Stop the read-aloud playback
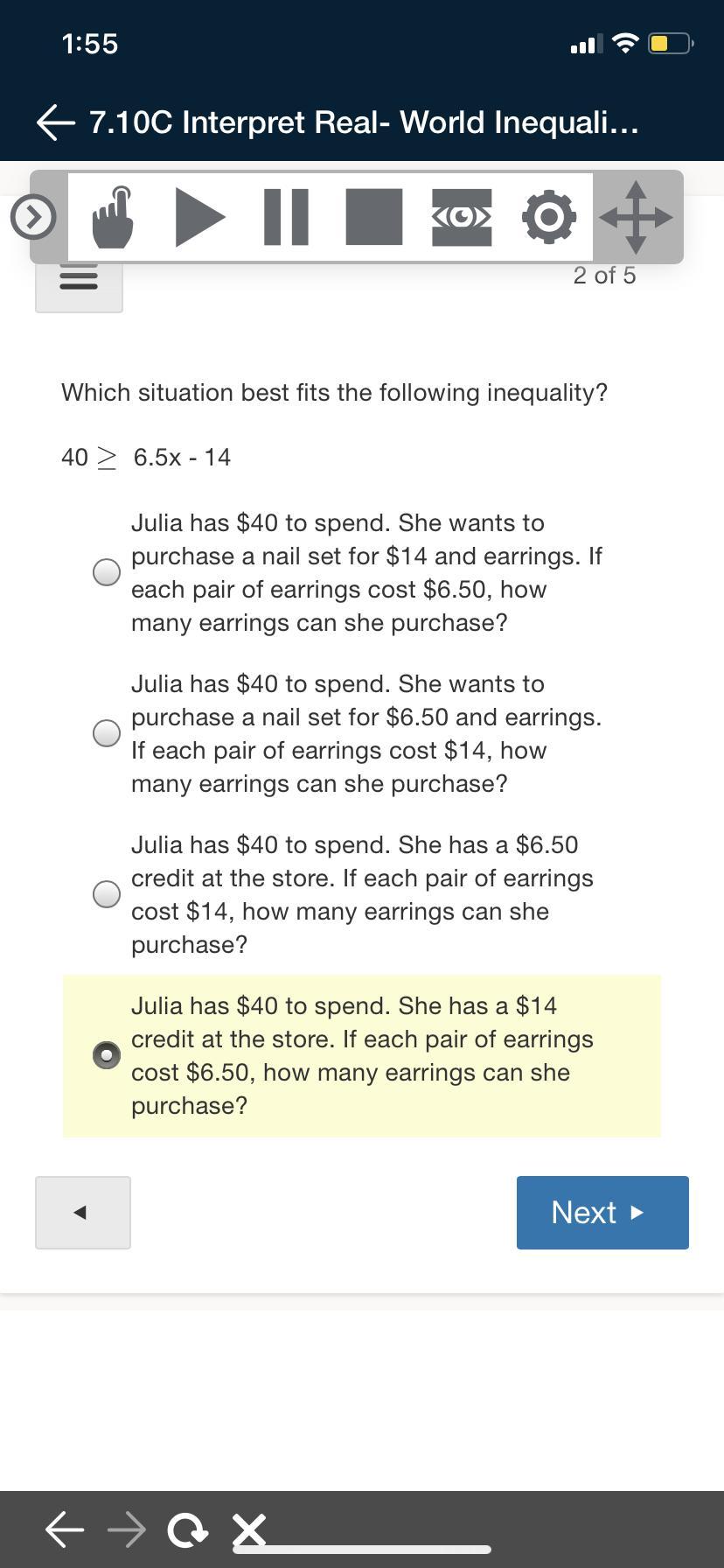The width and height of the screenshot is (724, 1568). click(374, 217)
